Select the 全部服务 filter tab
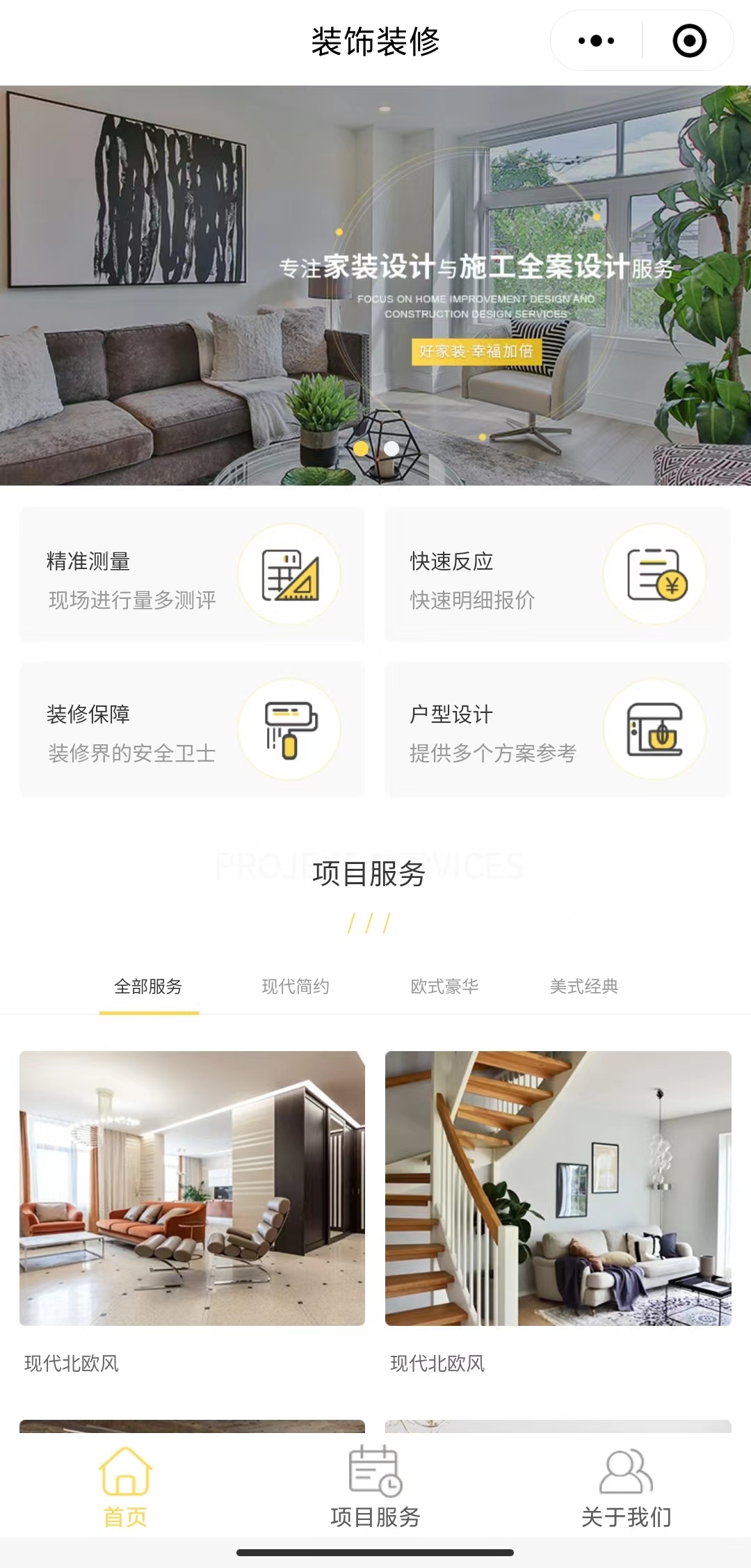751x1568 pixels. [148, 986]
